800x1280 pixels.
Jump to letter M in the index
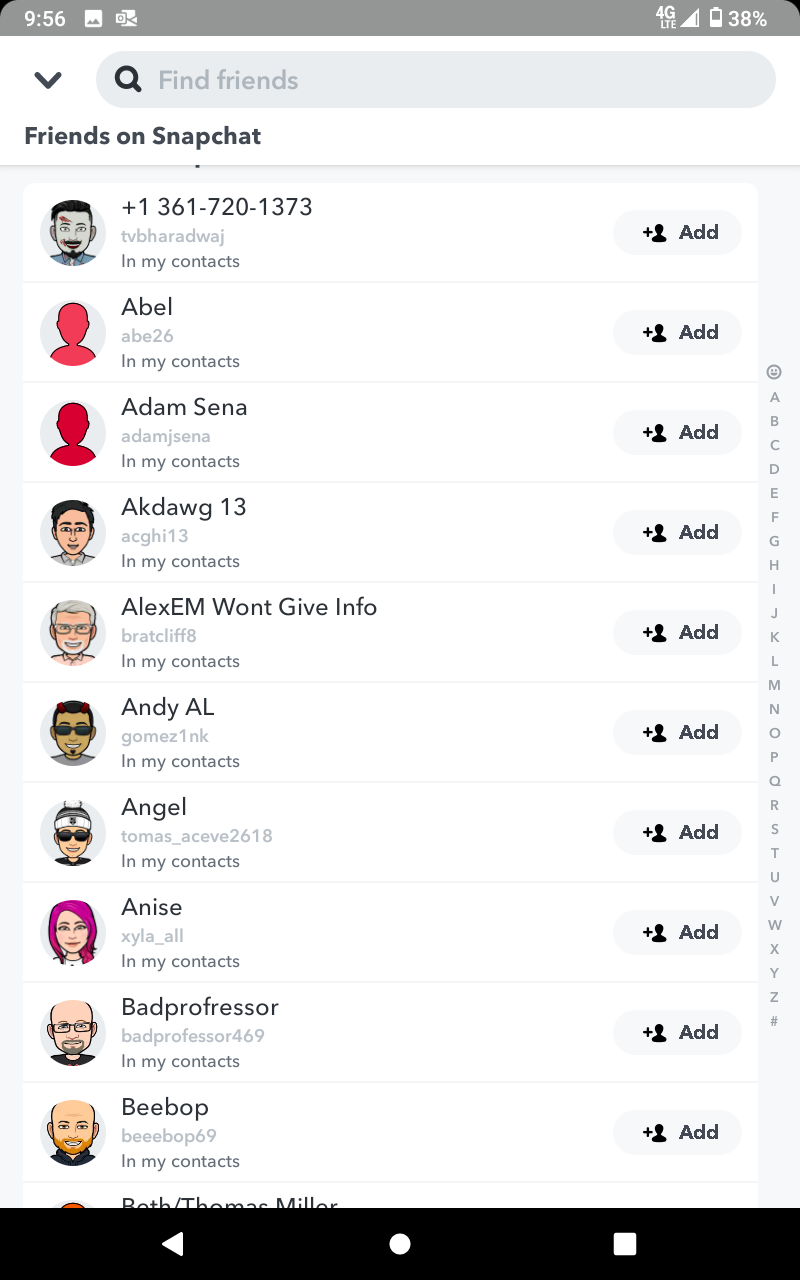point(774,685)
